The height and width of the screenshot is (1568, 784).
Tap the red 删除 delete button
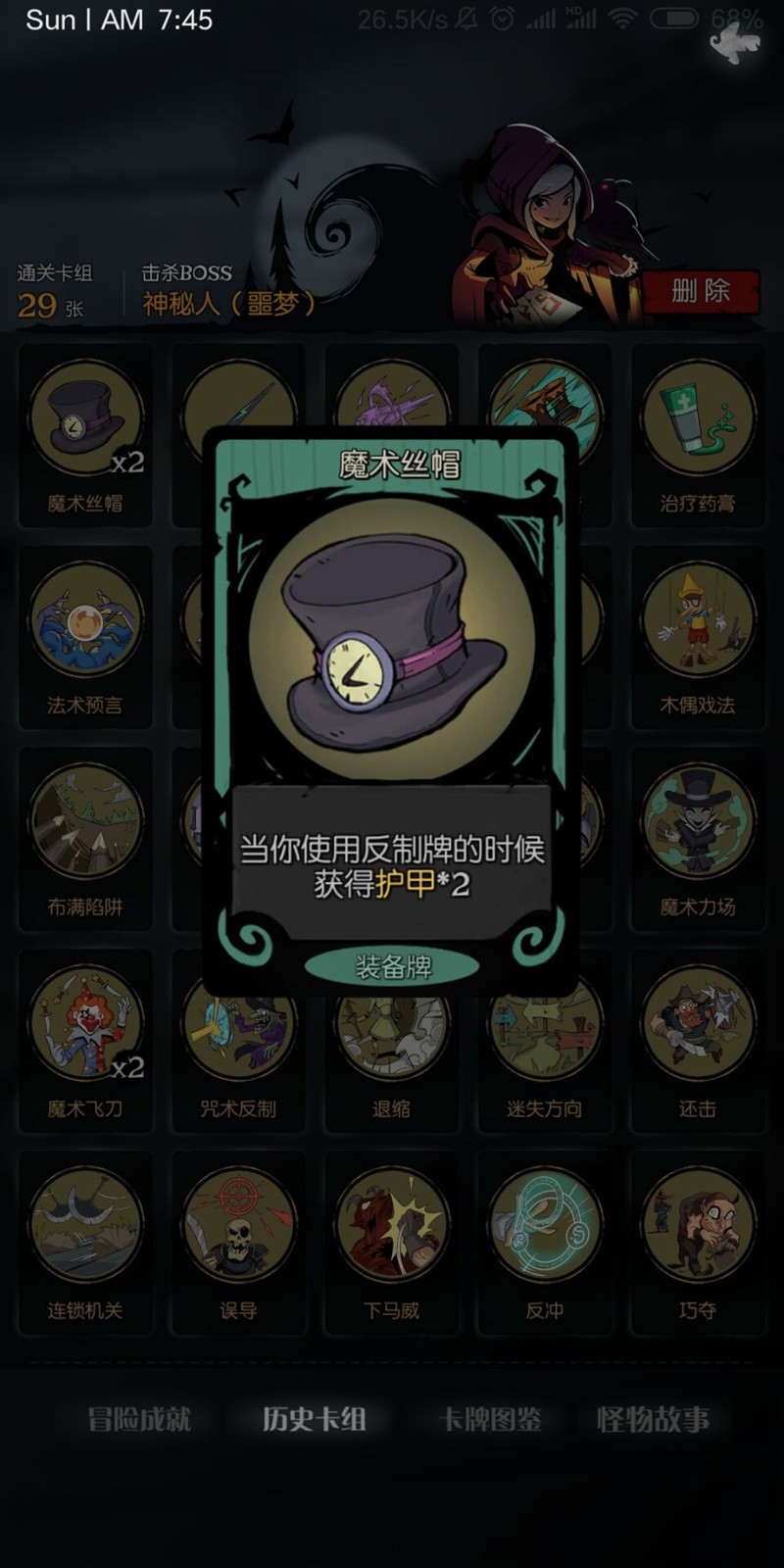pyautogui.click(x=701, y=291)
